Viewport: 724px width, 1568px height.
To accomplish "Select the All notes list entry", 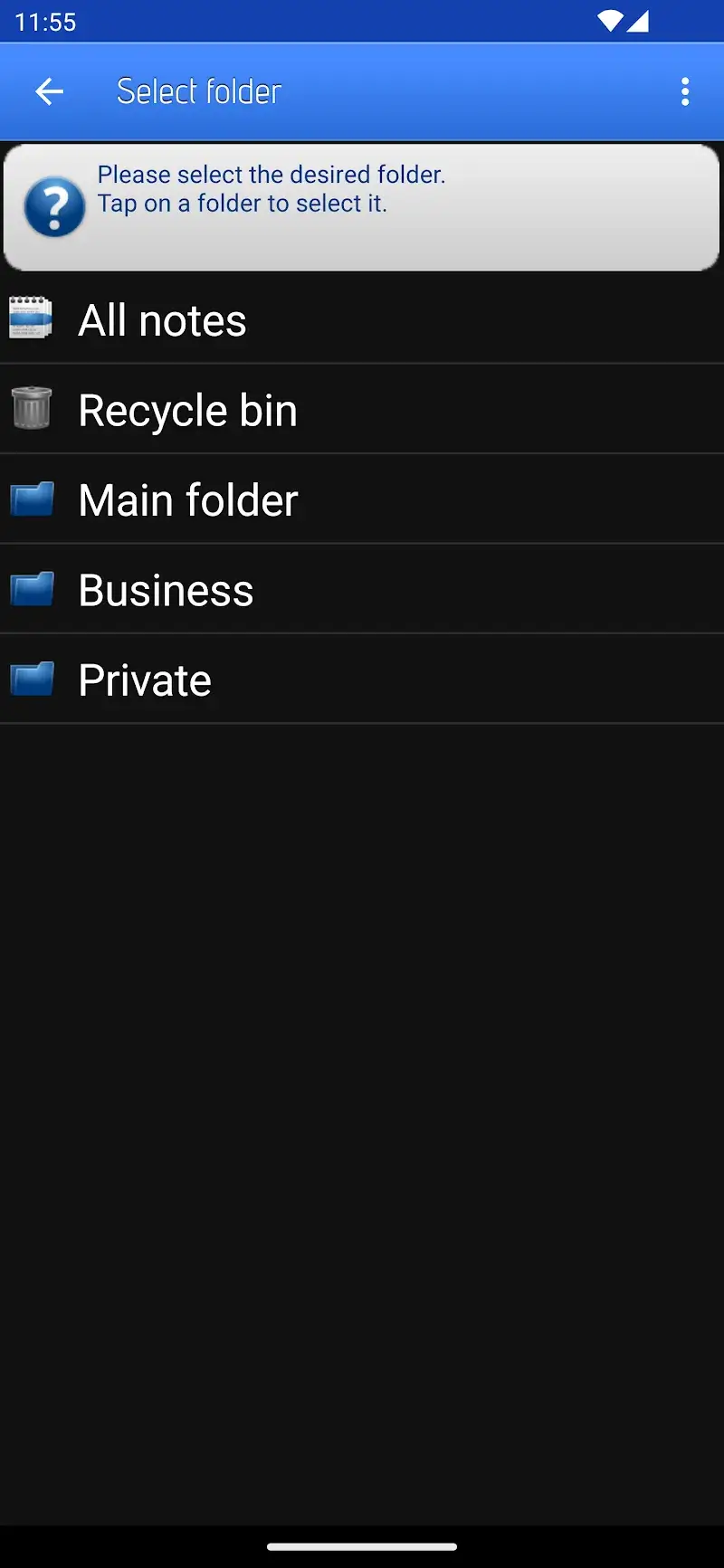I will click(362, 318).
